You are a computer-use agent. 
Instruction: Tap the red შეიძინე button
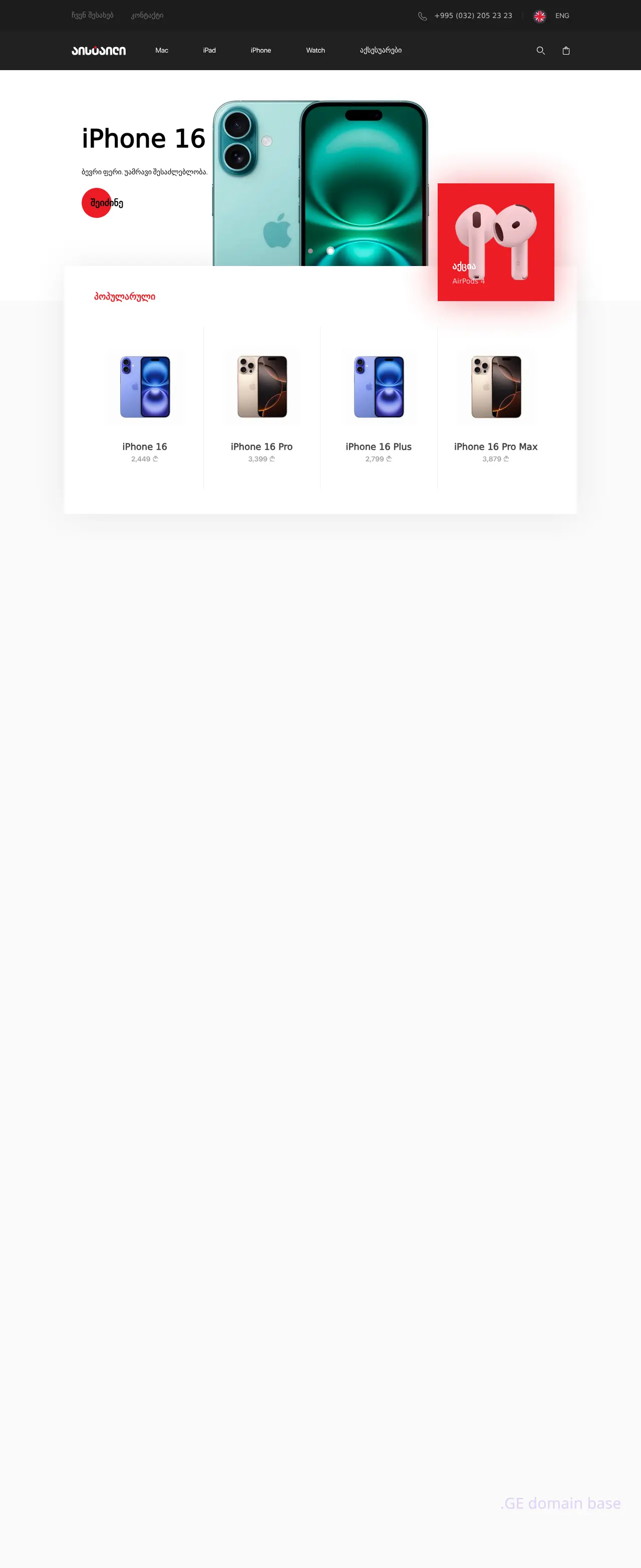click(97, 203)
